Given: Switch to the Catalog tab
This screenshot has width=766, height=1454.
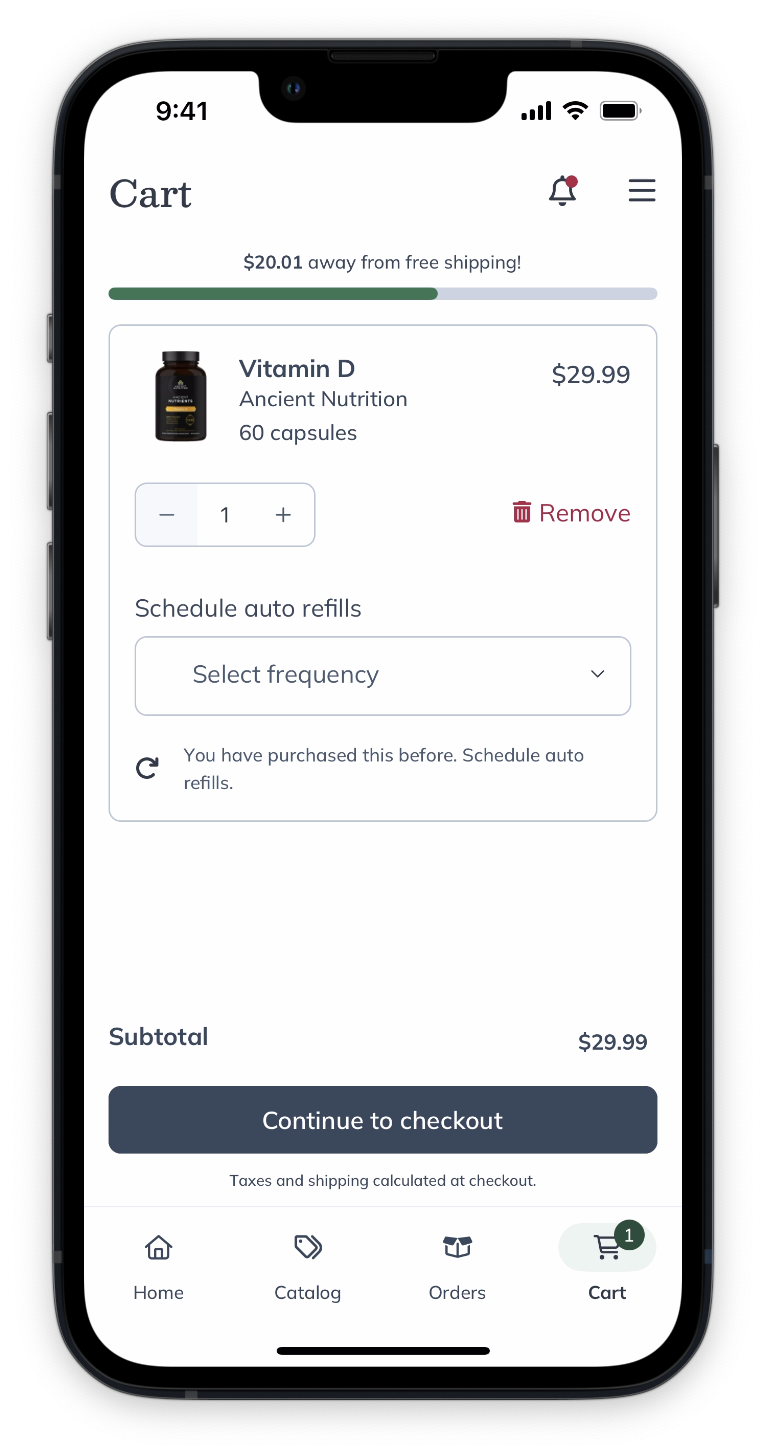Looking at the screenshot, I should 308,1266.
